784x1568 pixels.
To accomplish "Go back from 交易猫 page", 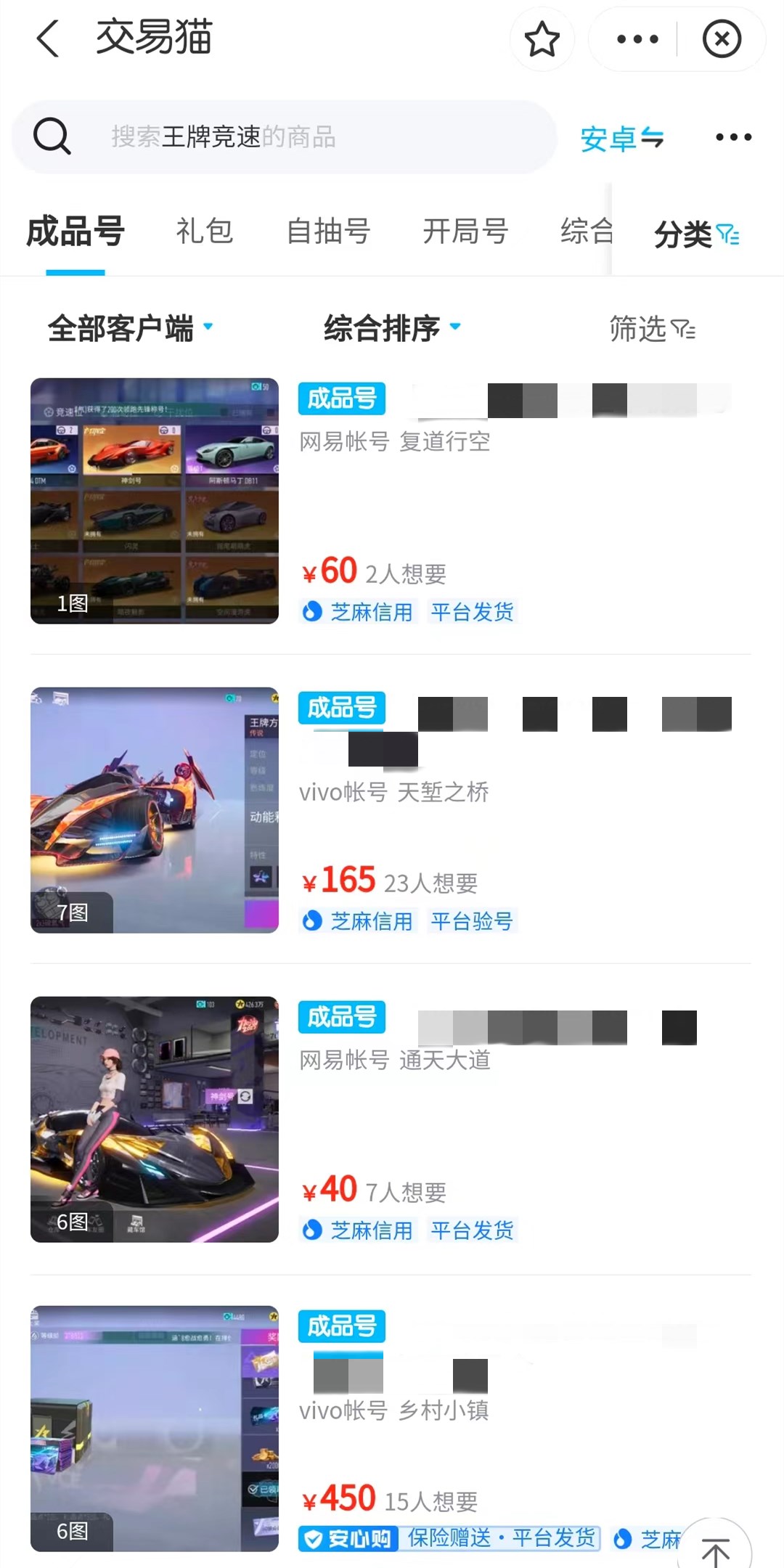I will coord(48,38).
